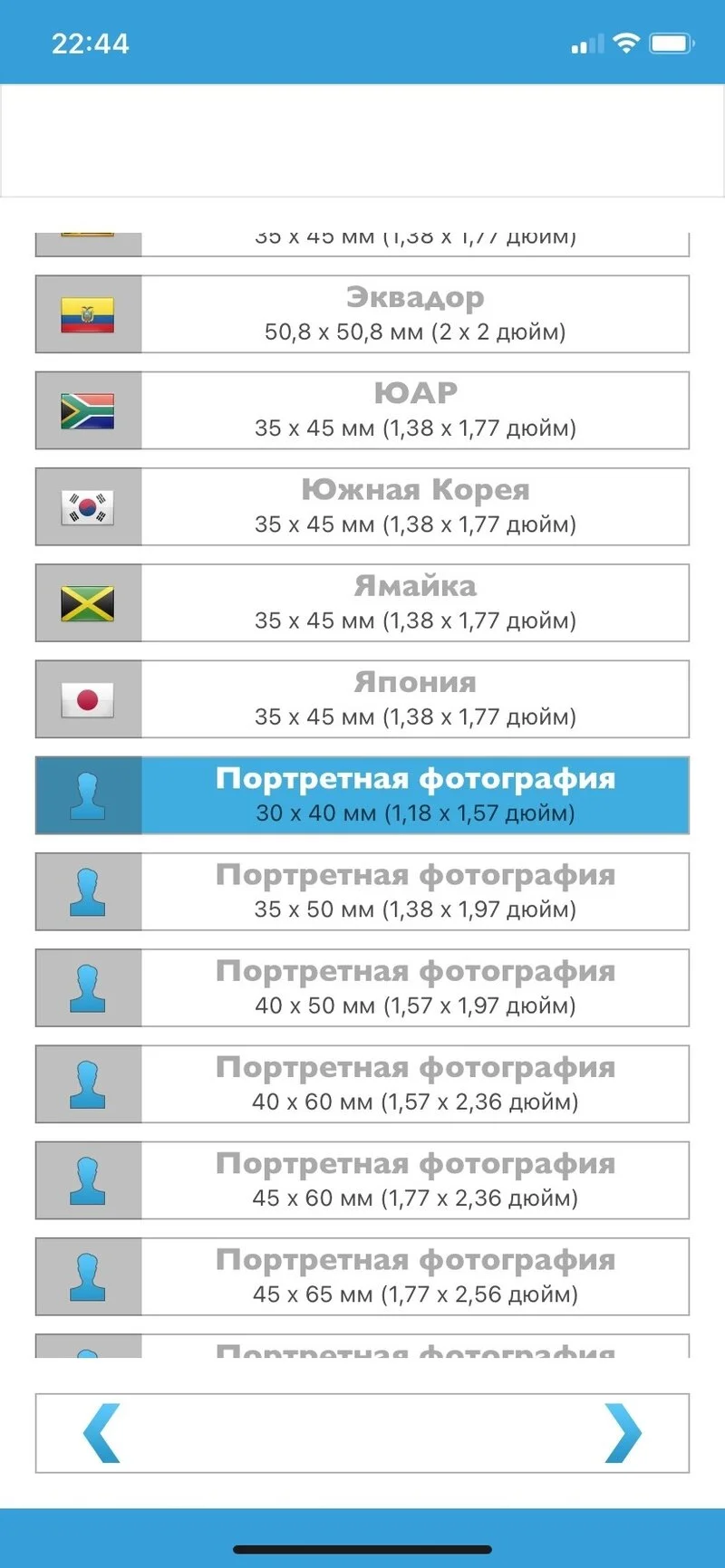
Task: Choose portrait photo 40 x 50 мм
Action: pos(362,988)
